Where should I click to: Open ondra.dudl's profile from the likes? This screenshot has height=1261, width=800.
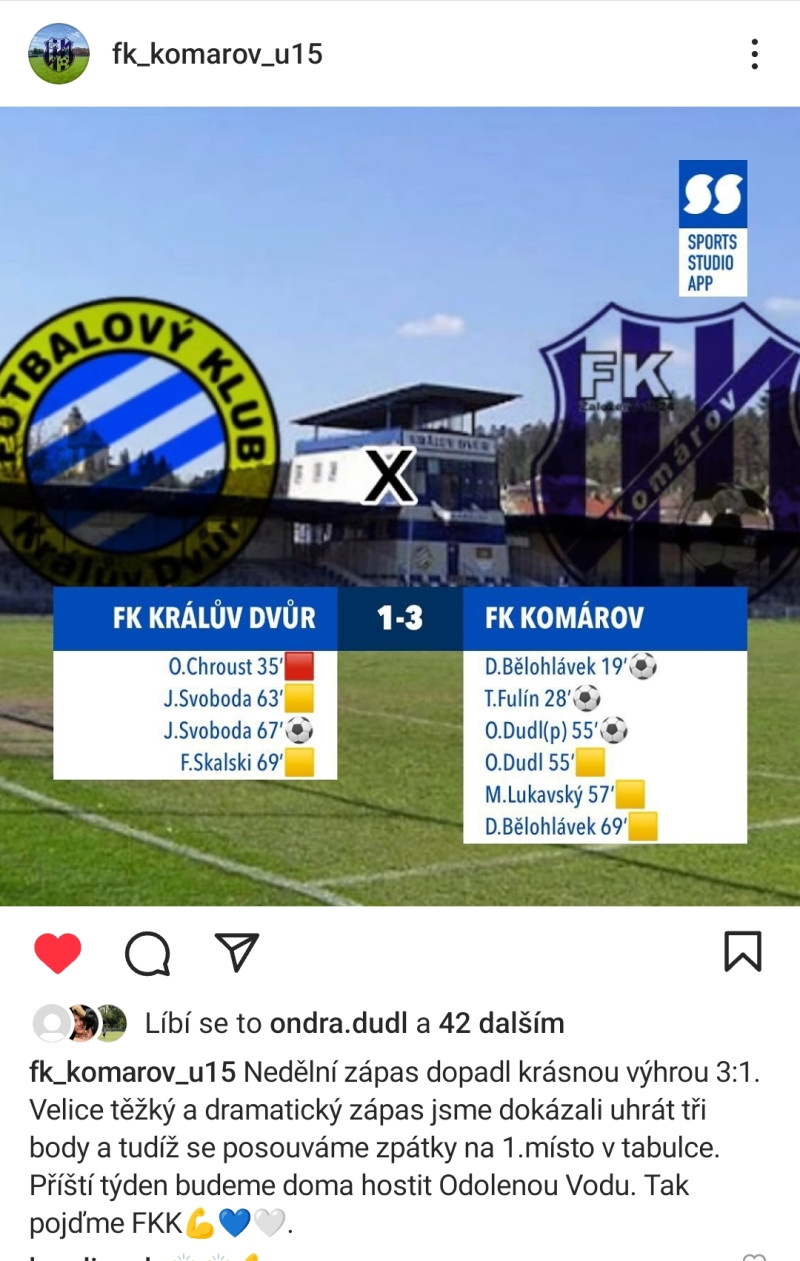337,1023
